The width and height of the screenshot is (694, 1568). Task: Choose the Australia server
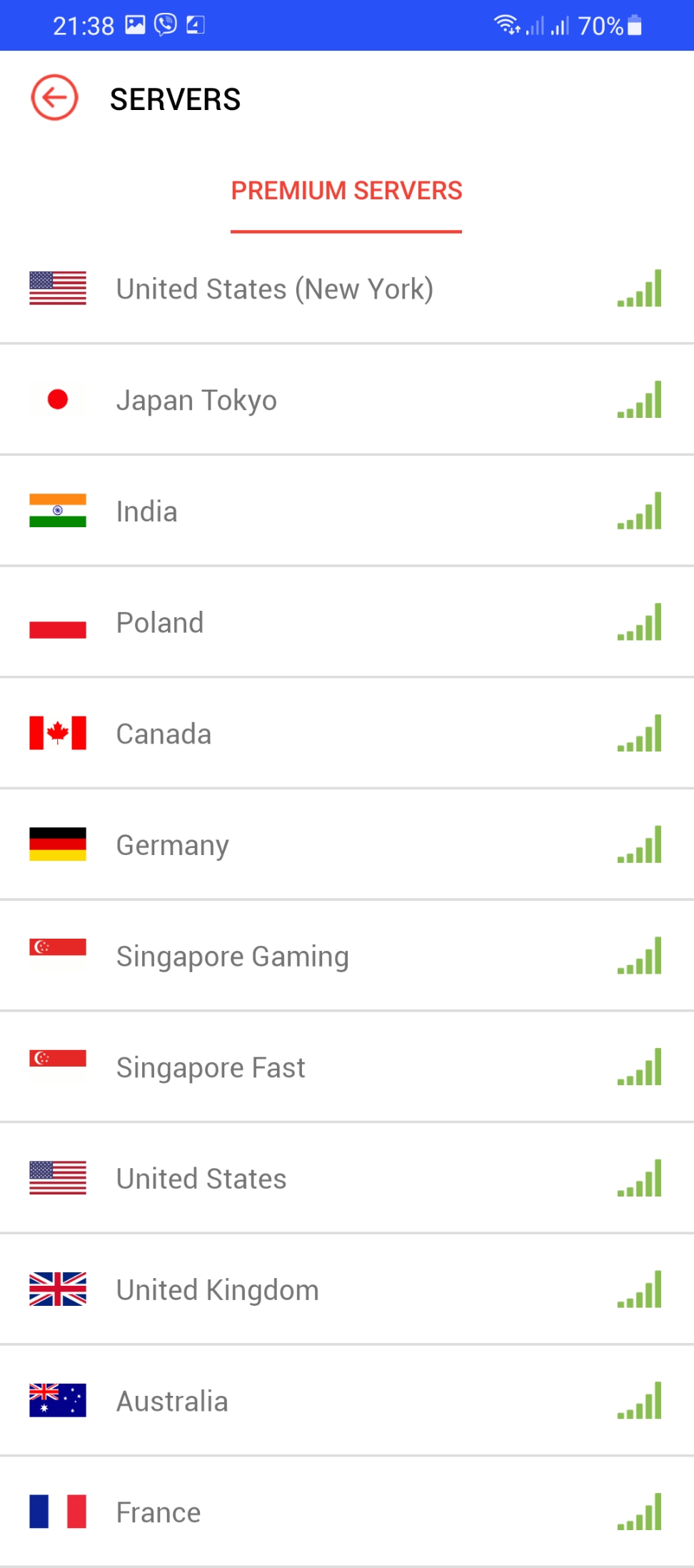(x=173, y=1402)
